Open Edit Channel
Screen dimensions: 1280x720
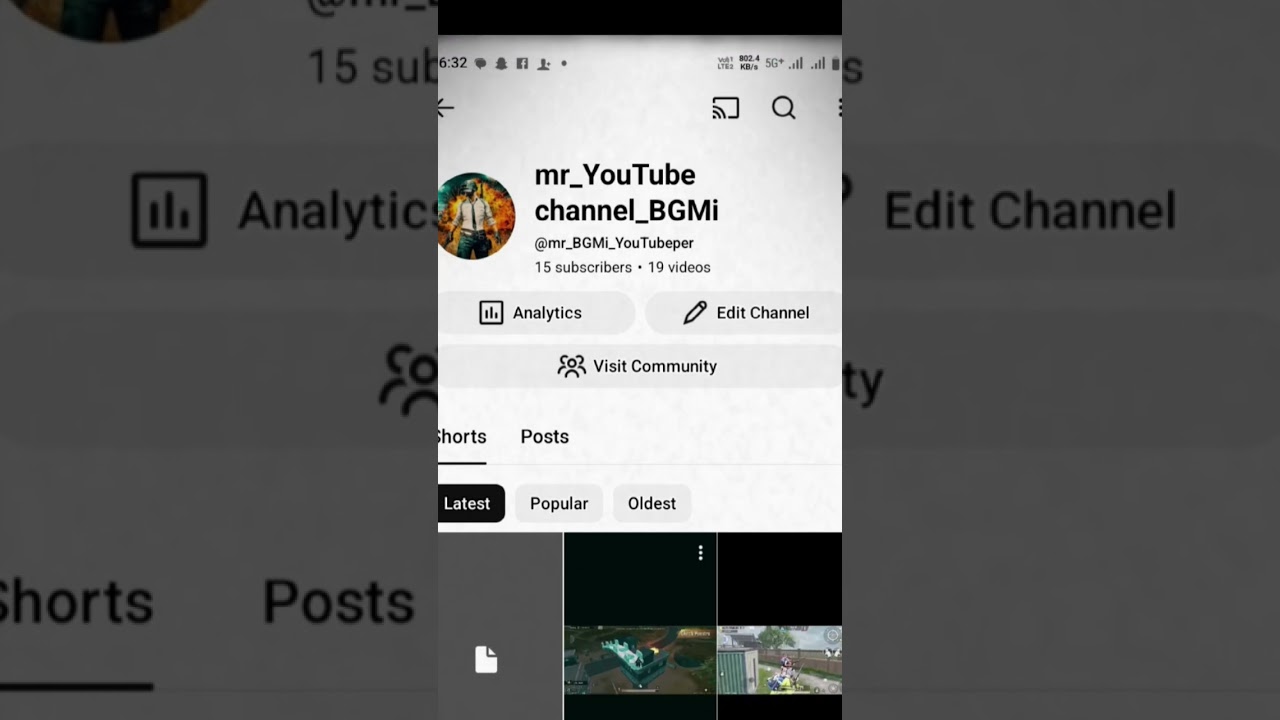pos(745,313)
